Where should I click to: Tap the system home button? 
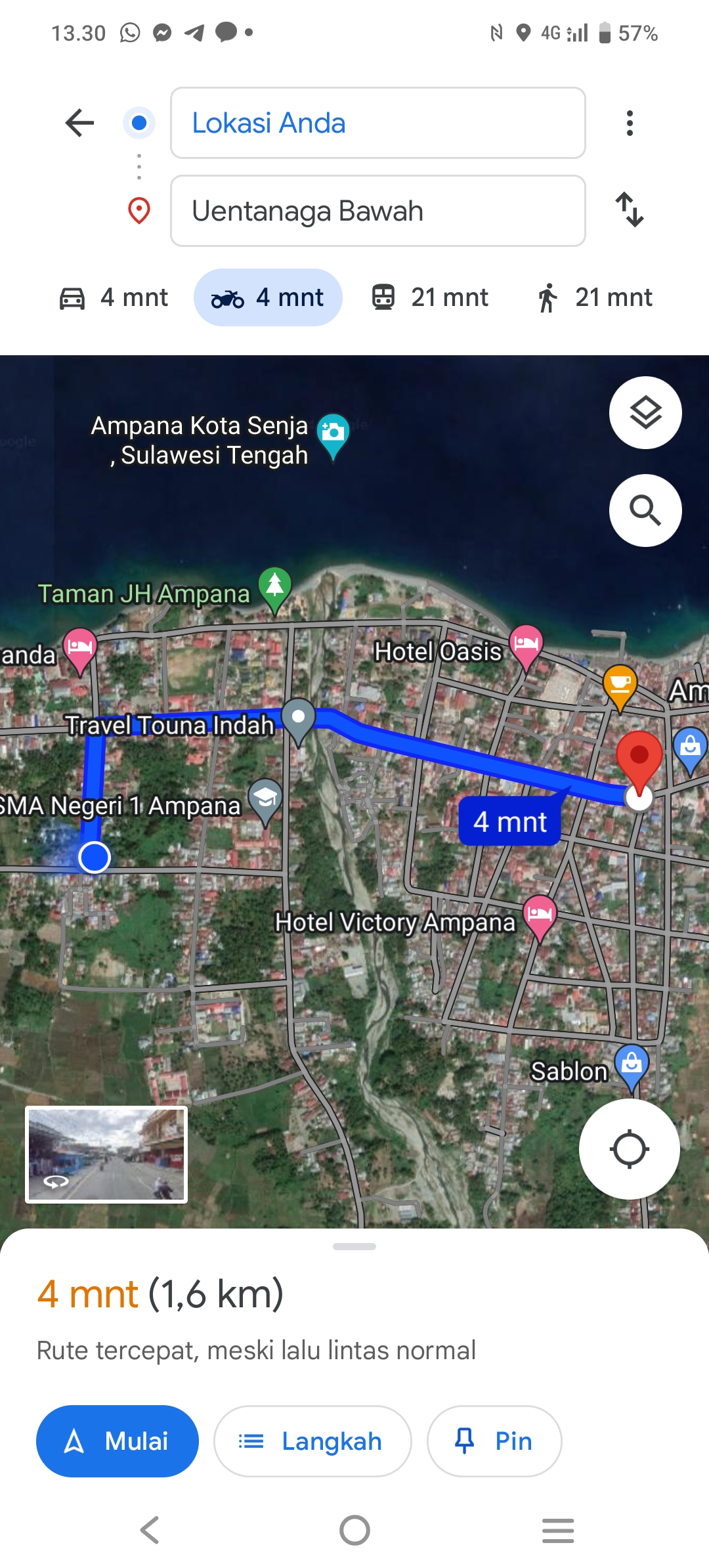click(354, 1531)
